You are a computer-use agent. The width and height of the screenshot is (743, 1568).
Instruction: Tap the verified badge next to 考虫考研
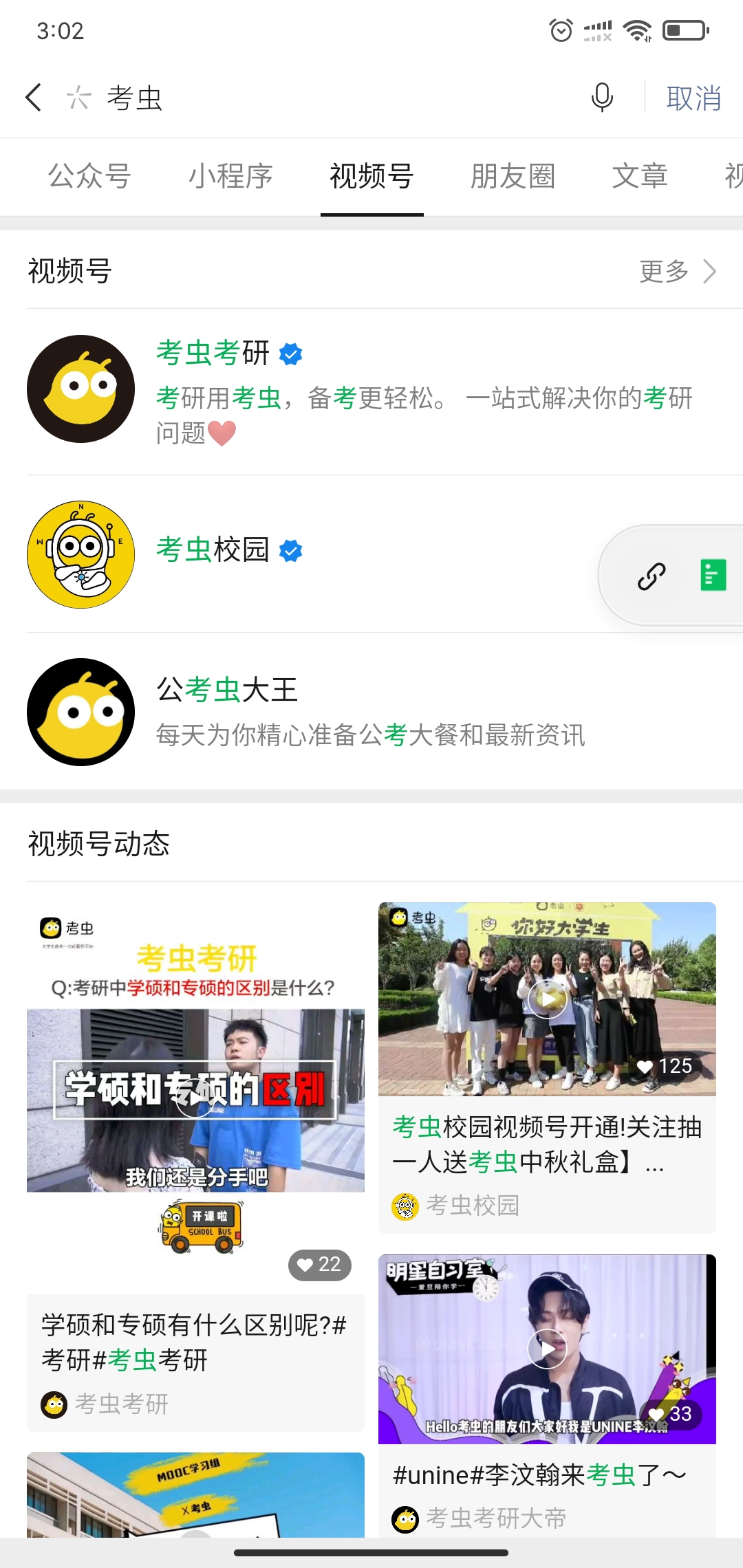(290, 353)
